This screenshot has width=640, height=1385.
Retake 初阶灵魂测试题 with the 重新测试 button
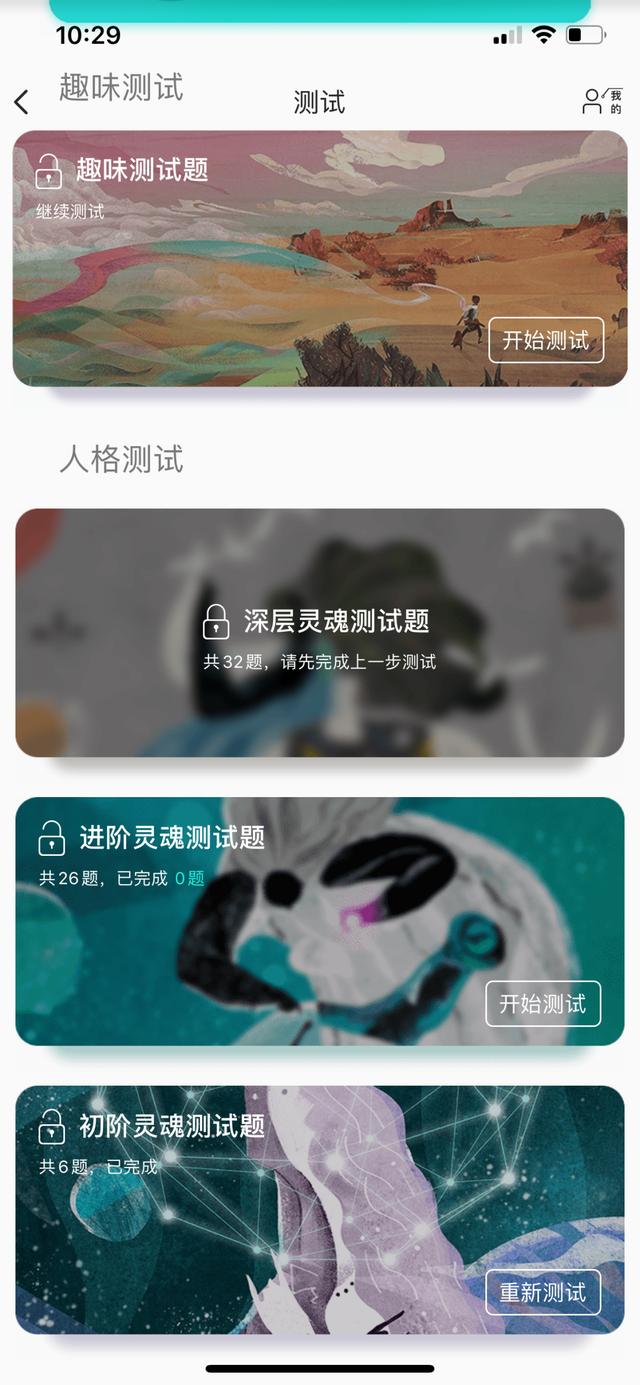point(543,1292)
